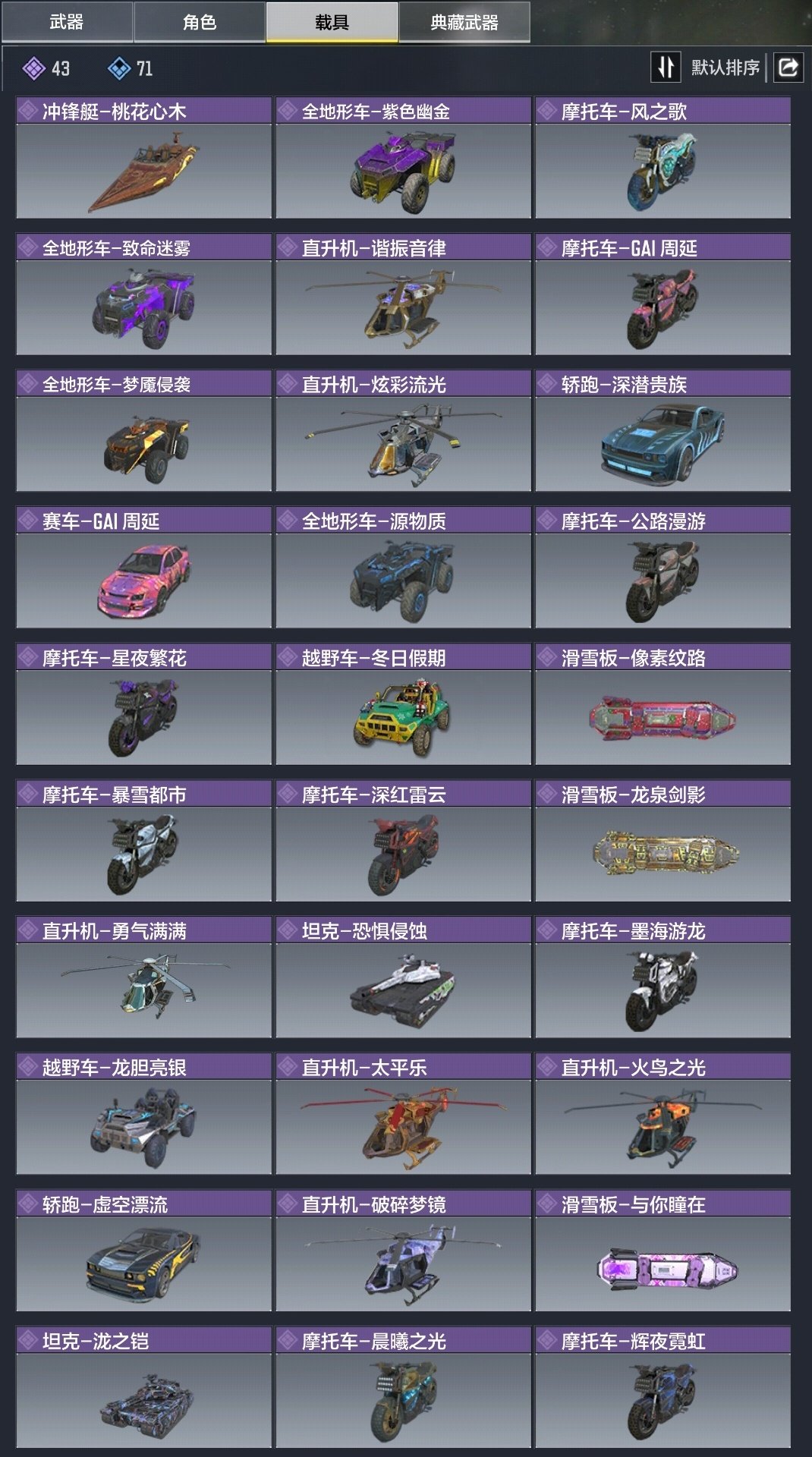Open the 典藏武器 tab
The height and width of the screenshot is (1457, 812).
coord(464,22)
